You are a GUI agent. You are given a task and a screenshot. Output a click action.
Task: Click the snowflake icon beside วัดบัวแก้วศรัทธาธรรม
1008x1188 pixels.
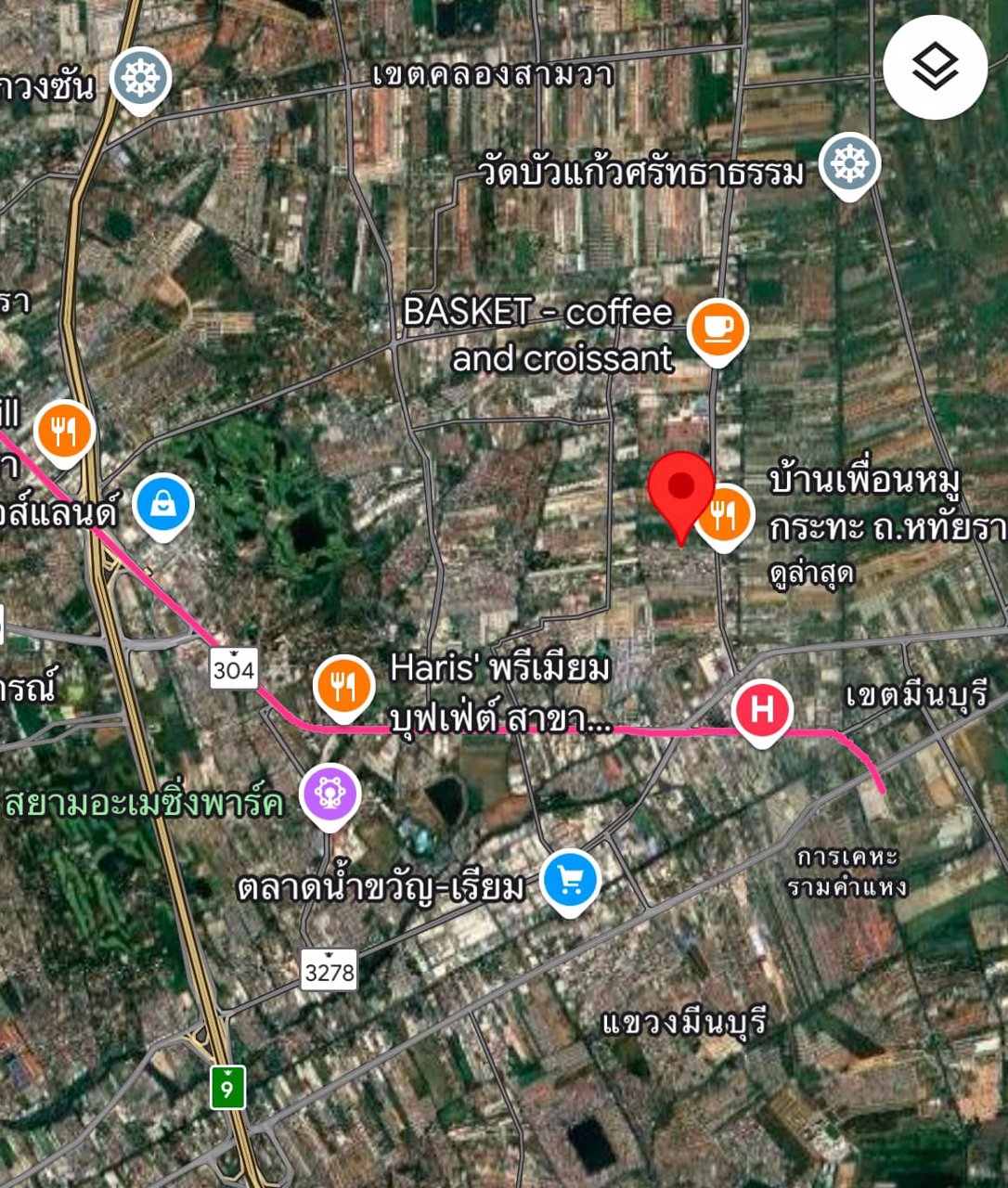pyautogui.click(x=847, y=165)
